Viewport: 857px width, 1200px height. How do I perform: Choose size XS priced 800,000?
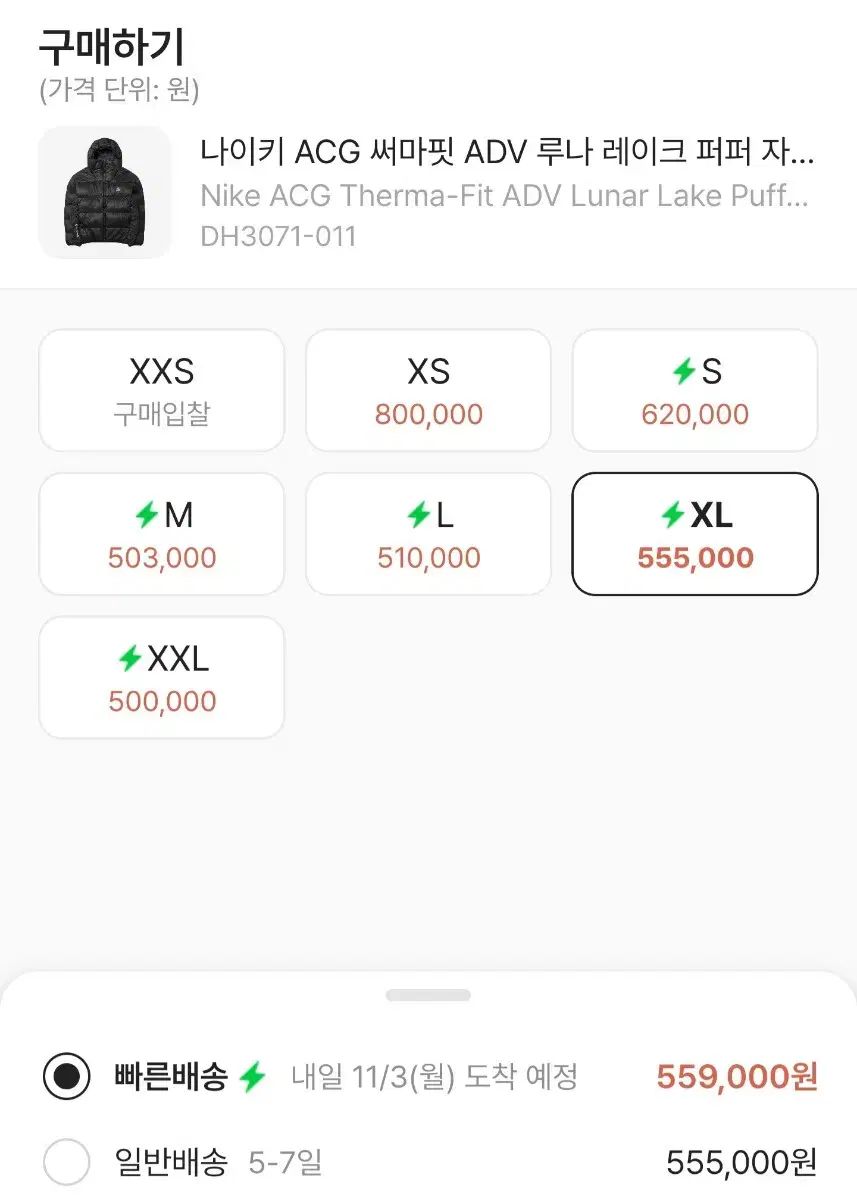[x=428, y=390]
